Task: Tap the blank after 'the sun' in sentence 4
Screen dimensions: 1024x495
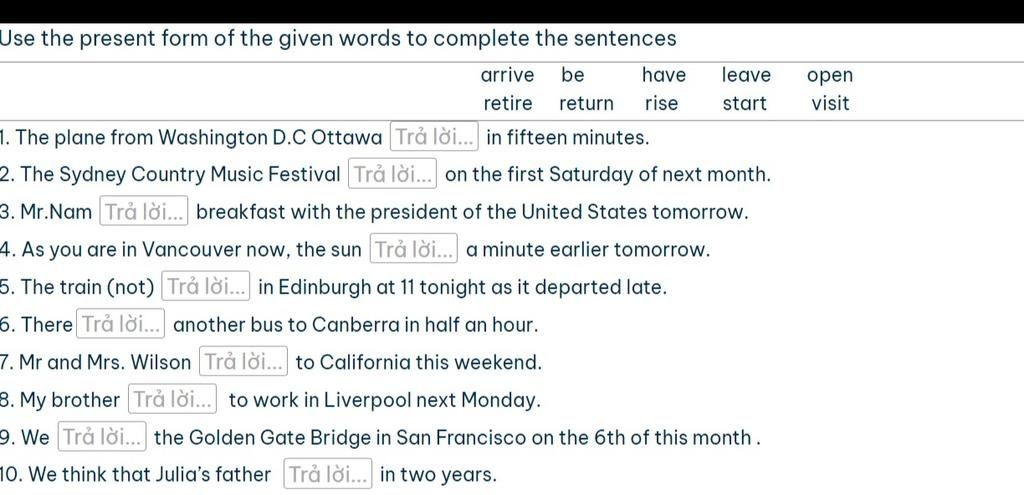Action: pyautogui.click(x=415, y=249)
